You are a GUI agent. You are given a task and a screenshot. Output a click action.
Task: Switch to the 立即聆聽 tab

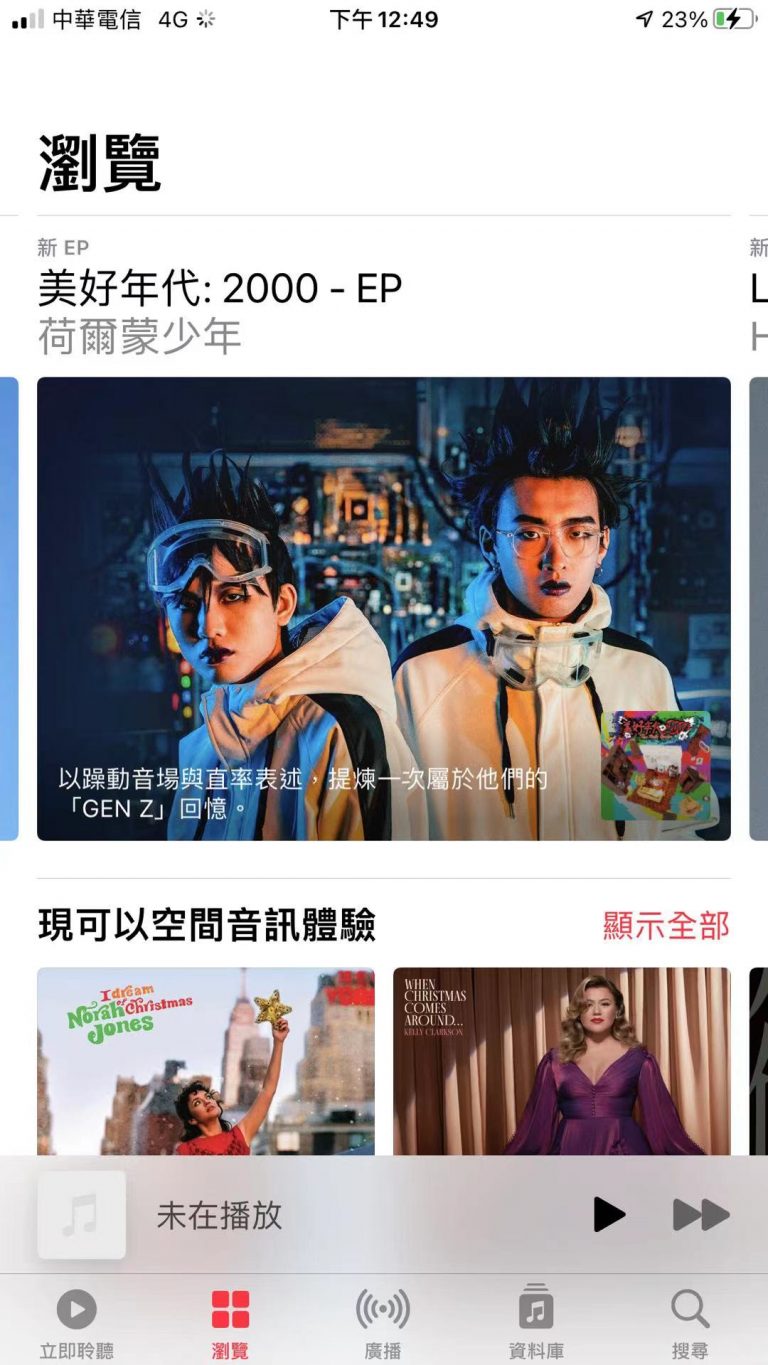77,1322
